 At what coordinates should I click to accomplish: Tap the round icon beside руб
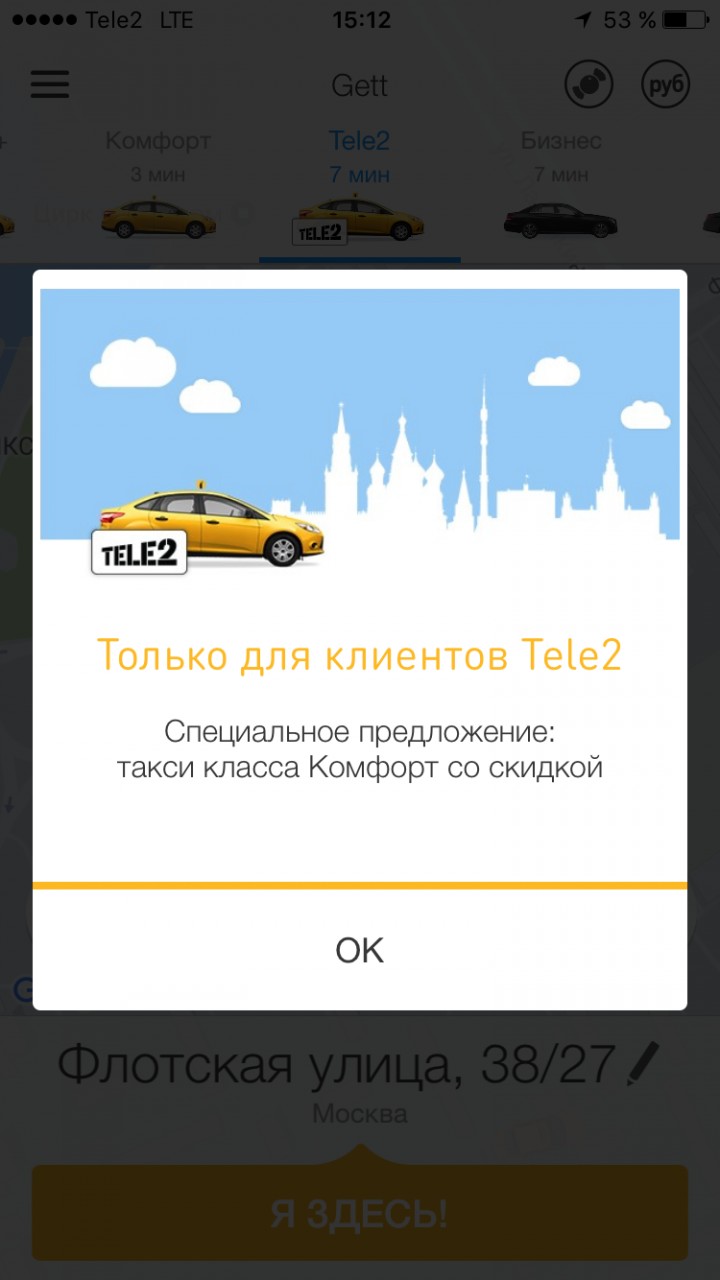[x=589, y=85]
